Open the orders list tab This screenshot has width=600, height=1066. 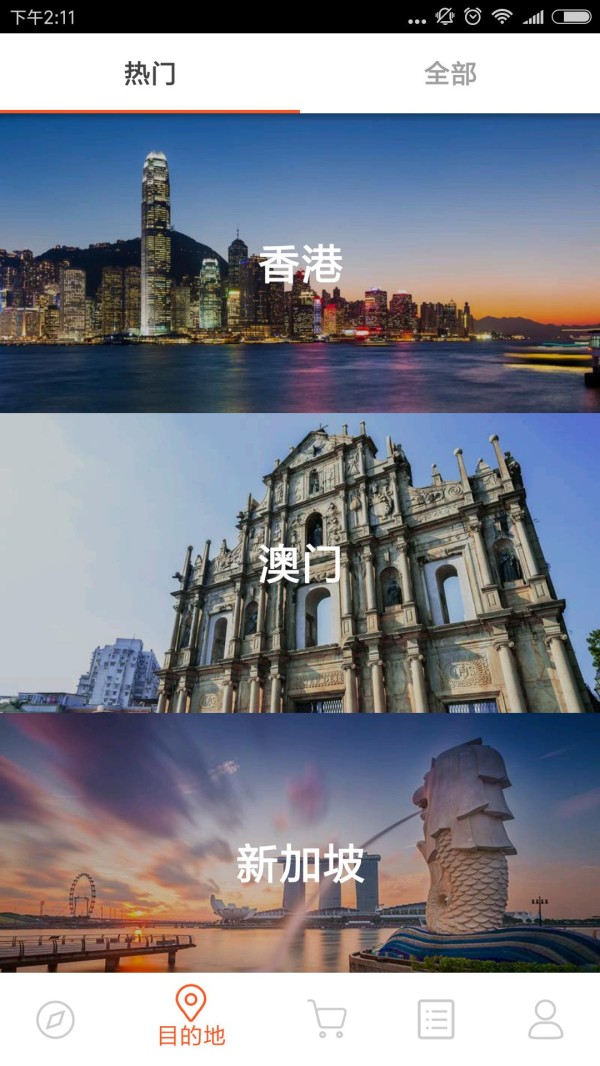tap(436, 1019)
